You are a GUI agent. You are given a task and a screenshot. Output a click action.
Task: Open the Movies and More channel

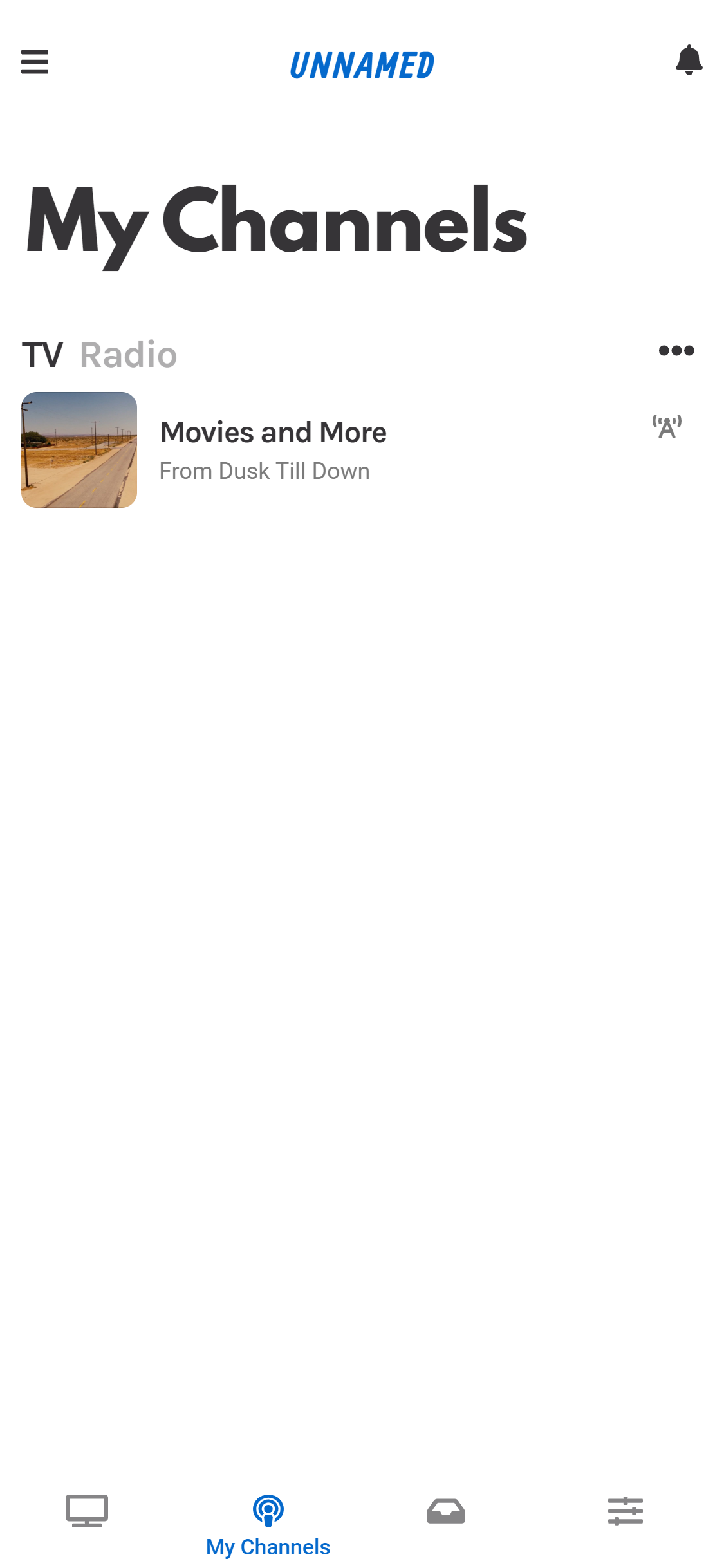point(273,449)
